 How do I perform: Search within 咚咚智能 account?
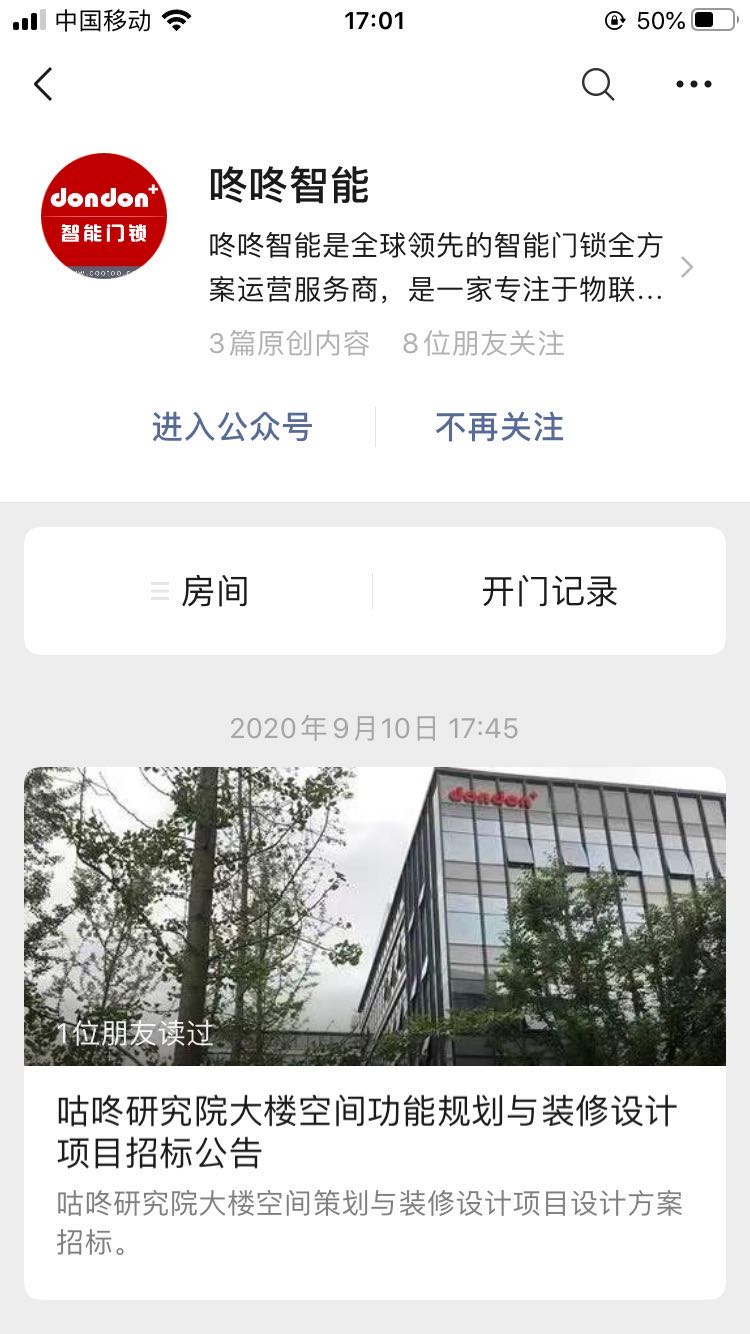[x=597, y=85]
